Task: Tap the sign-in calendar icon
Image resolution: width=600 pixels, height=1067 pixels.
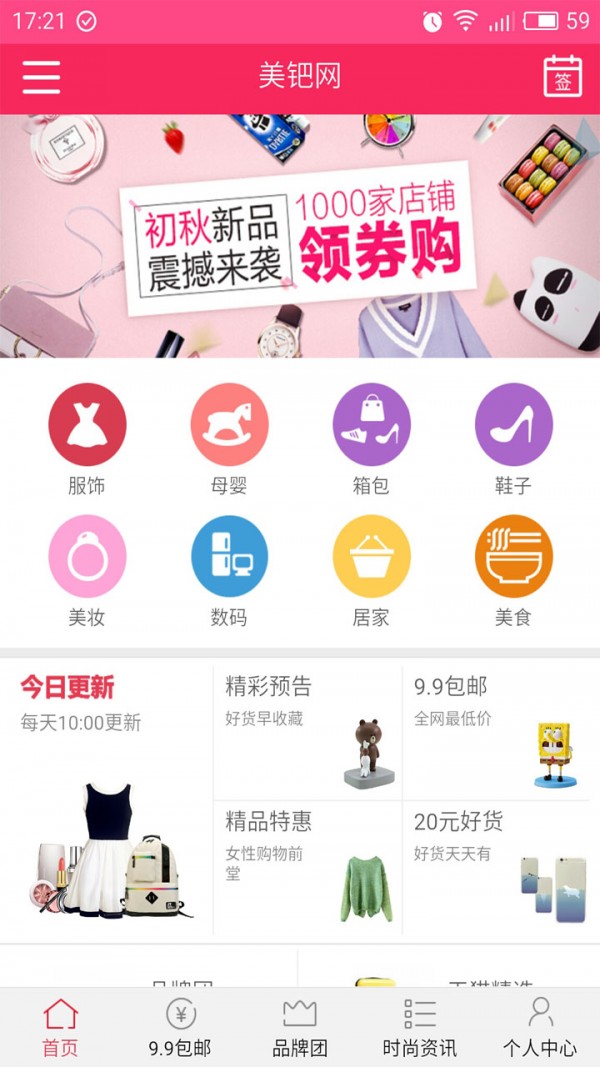Action: [x=563, y=77]
